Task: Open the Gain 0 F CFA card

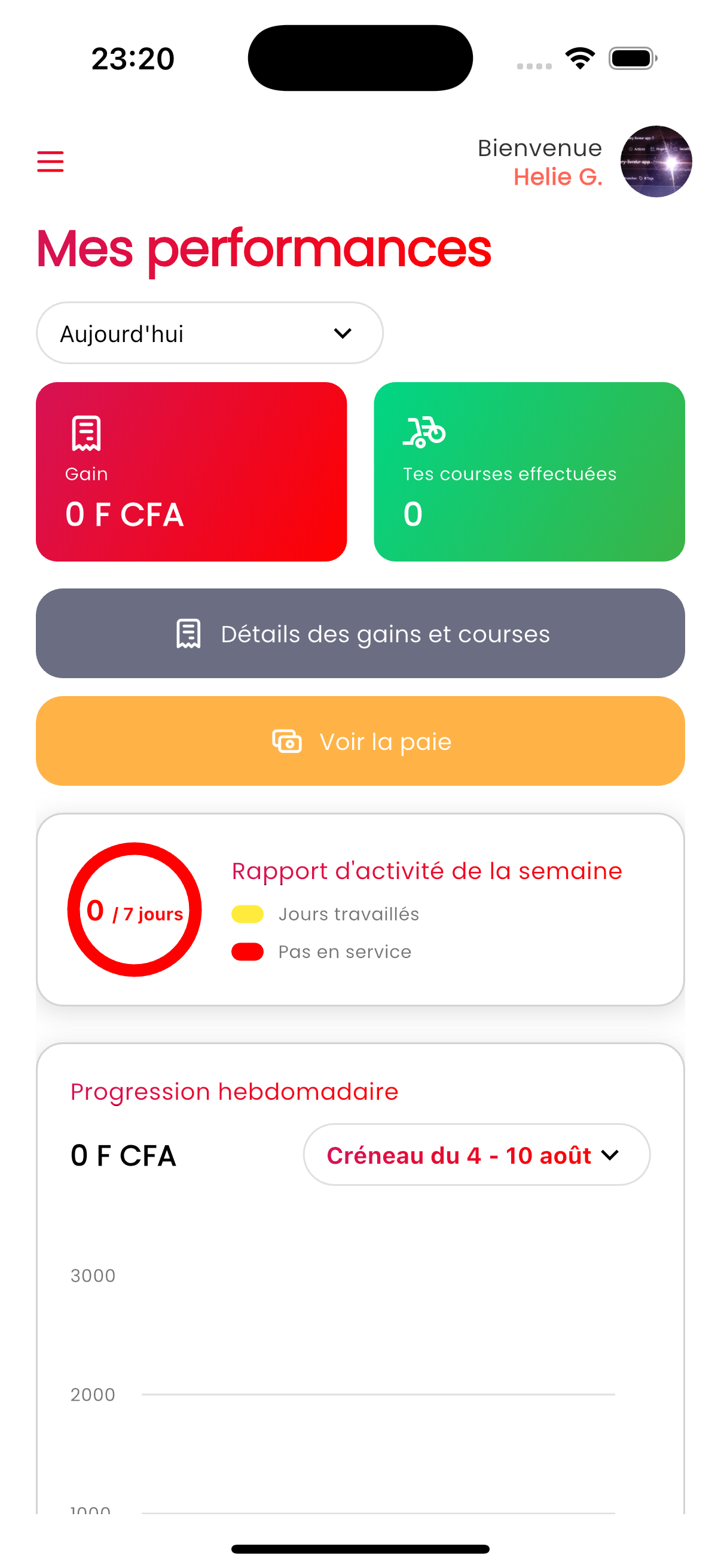Action: point(191,471)
